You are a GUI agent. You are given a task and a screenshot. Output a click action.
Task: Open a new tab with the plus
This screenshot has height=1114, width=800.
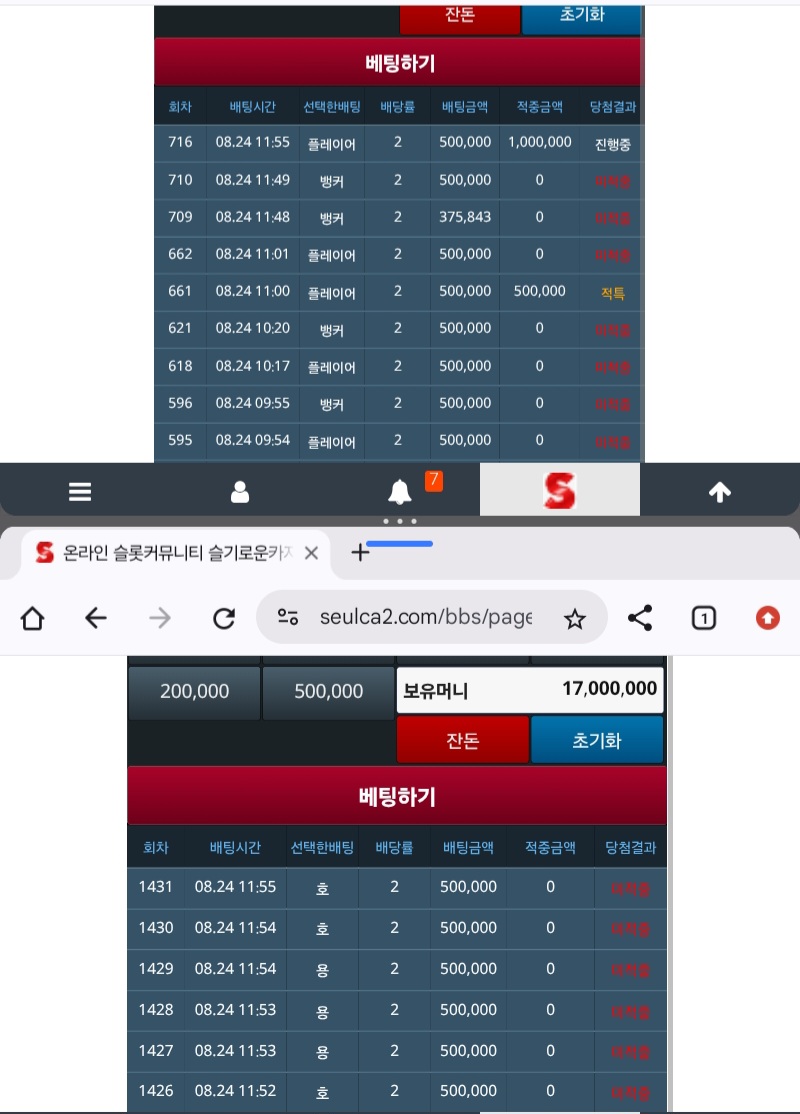pyautogui.click(x=360, y=552)
